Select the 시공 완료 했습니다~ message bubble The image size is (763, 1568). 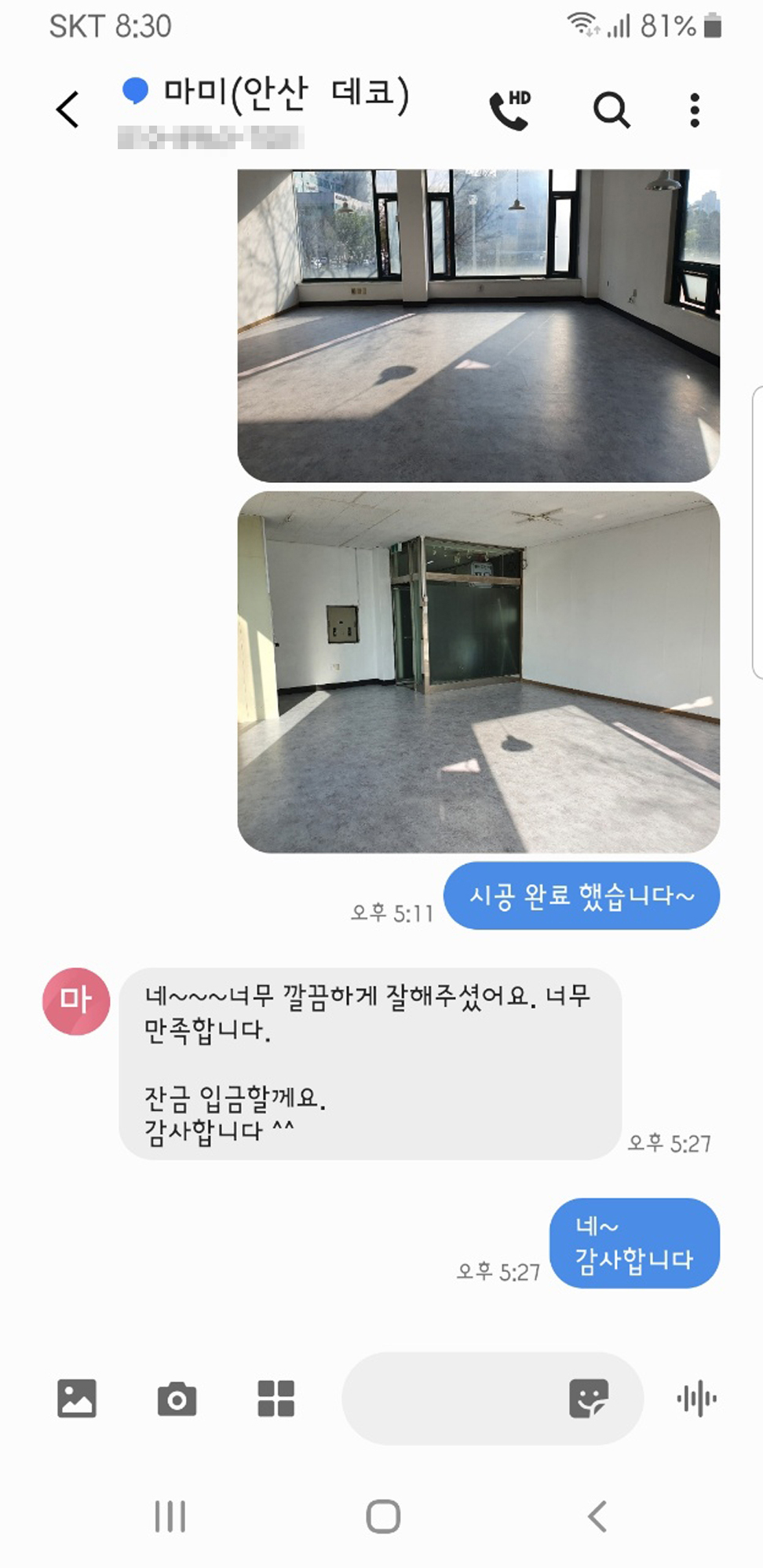click(x=581, y=896)
